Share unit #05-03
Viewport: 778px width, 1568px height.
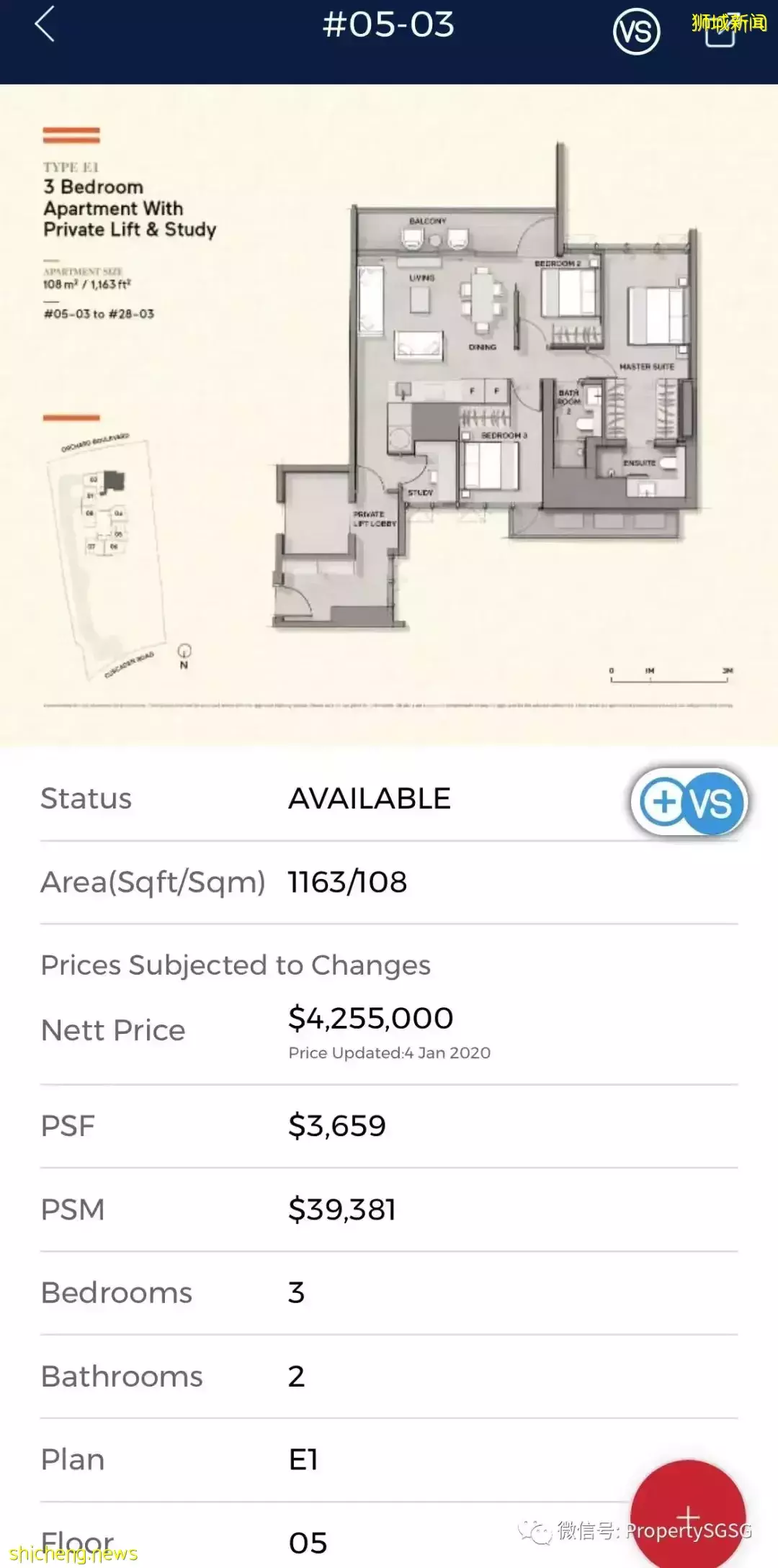(x=720, y=32)
